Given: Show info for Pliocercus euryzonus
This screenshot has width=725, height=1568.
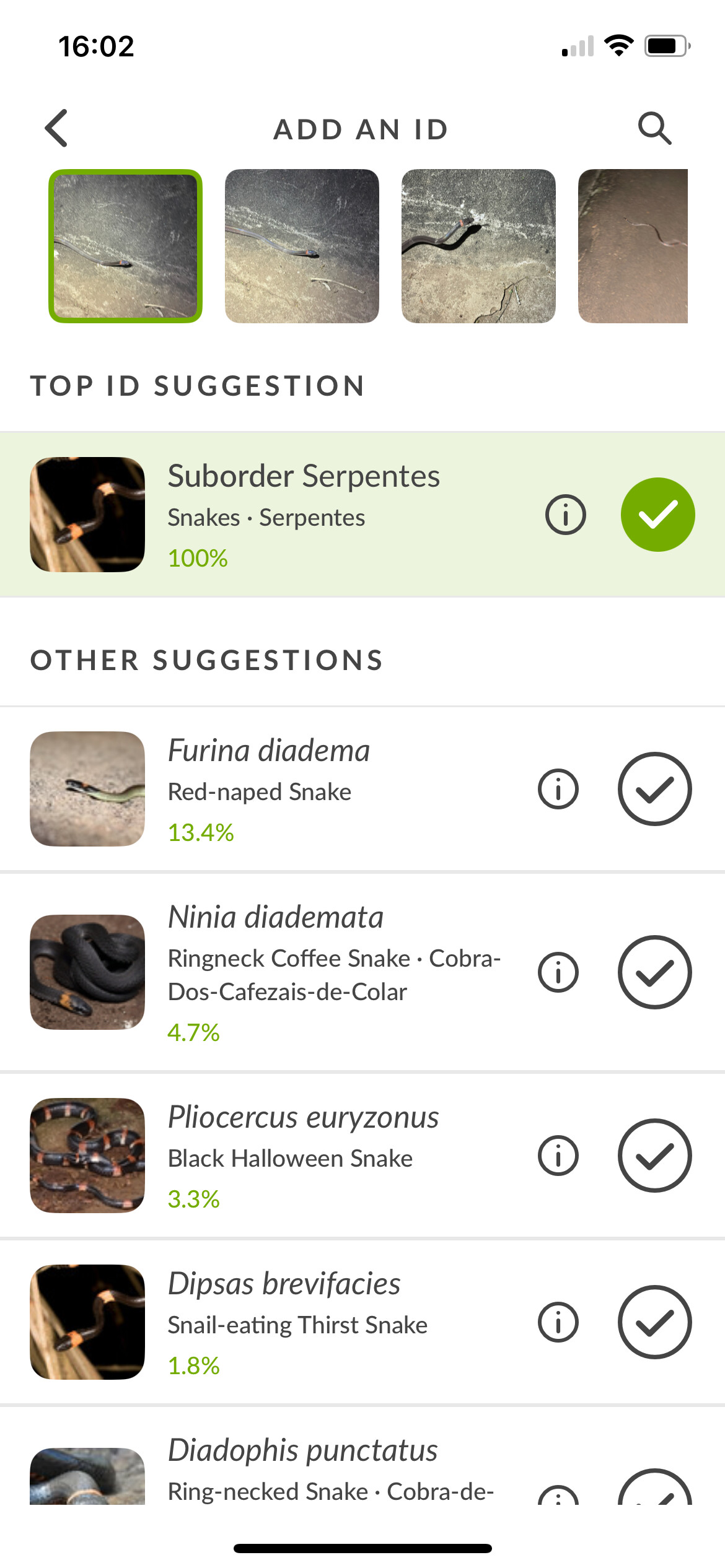Looking at the screenshot, I should tap(558, 1156).
